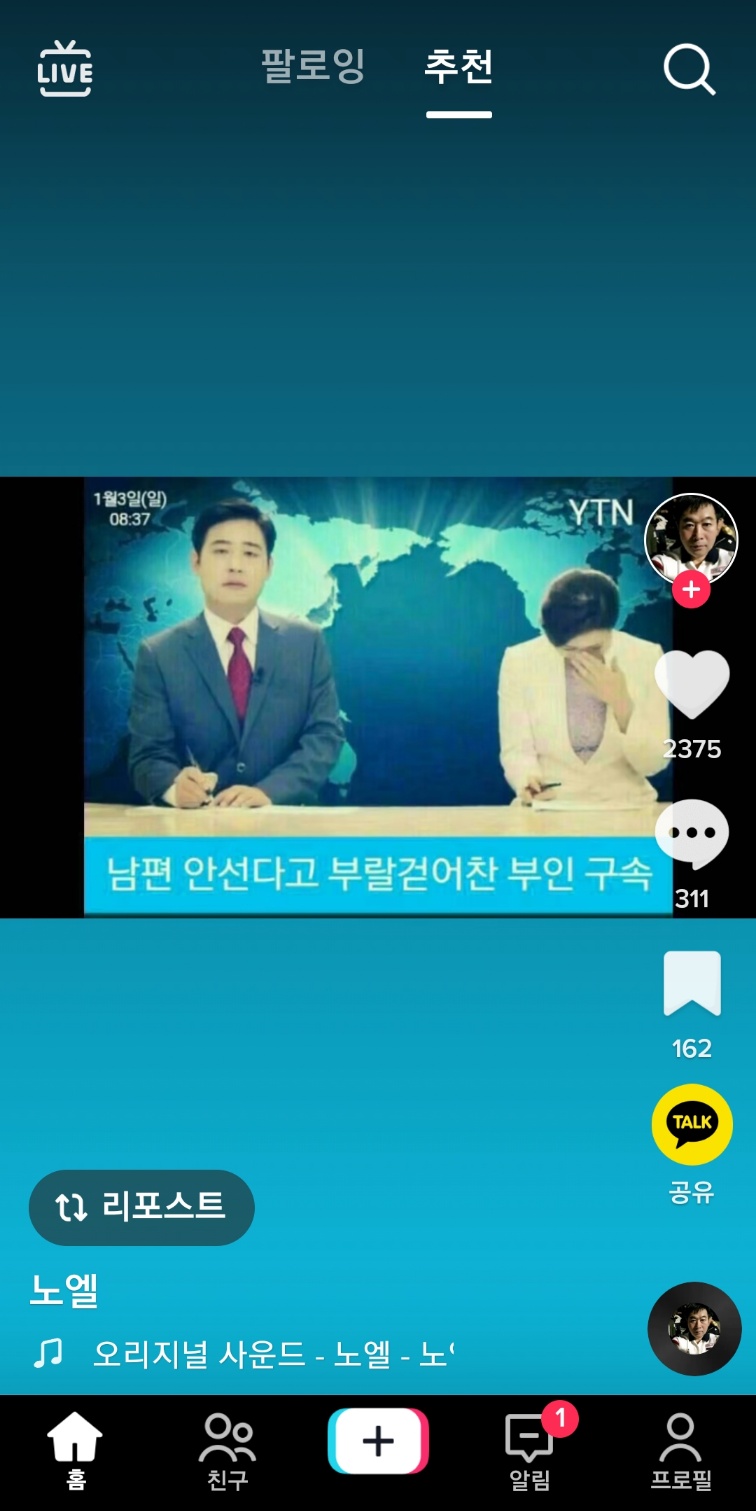
Task: Share the video via KakaoTalk 공유
Action: coord(692,1125)
